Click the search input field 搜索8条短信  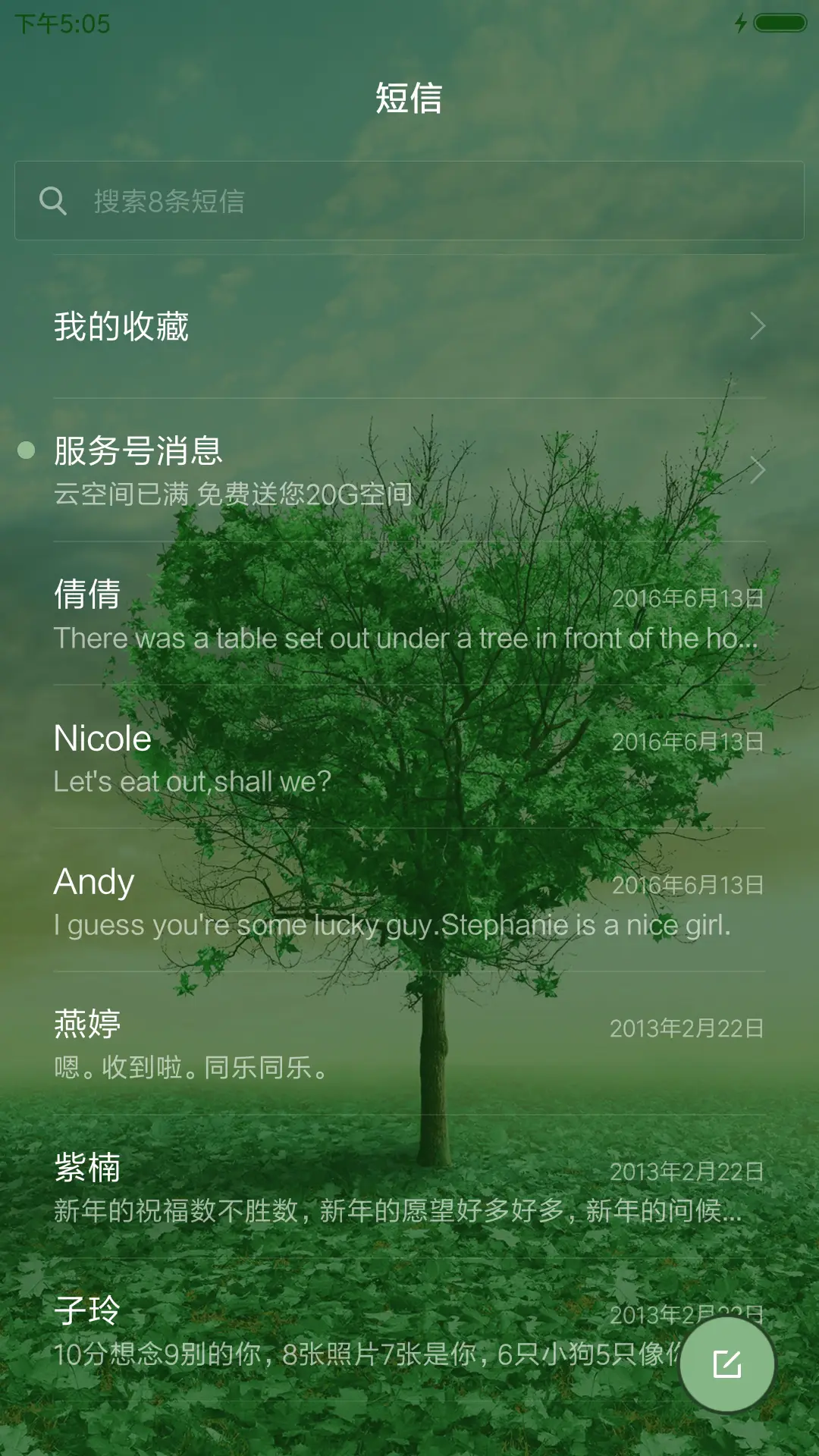pyautogui.click(x=303, y=201)
